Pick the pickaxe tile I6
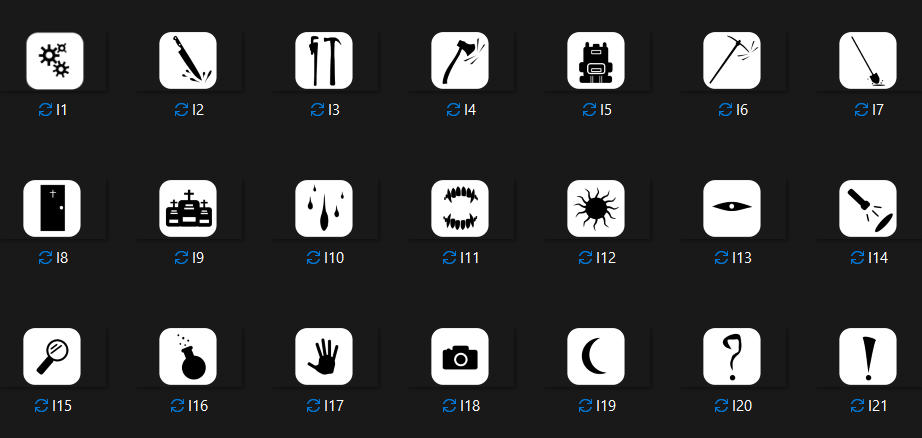 click(732, 61)
